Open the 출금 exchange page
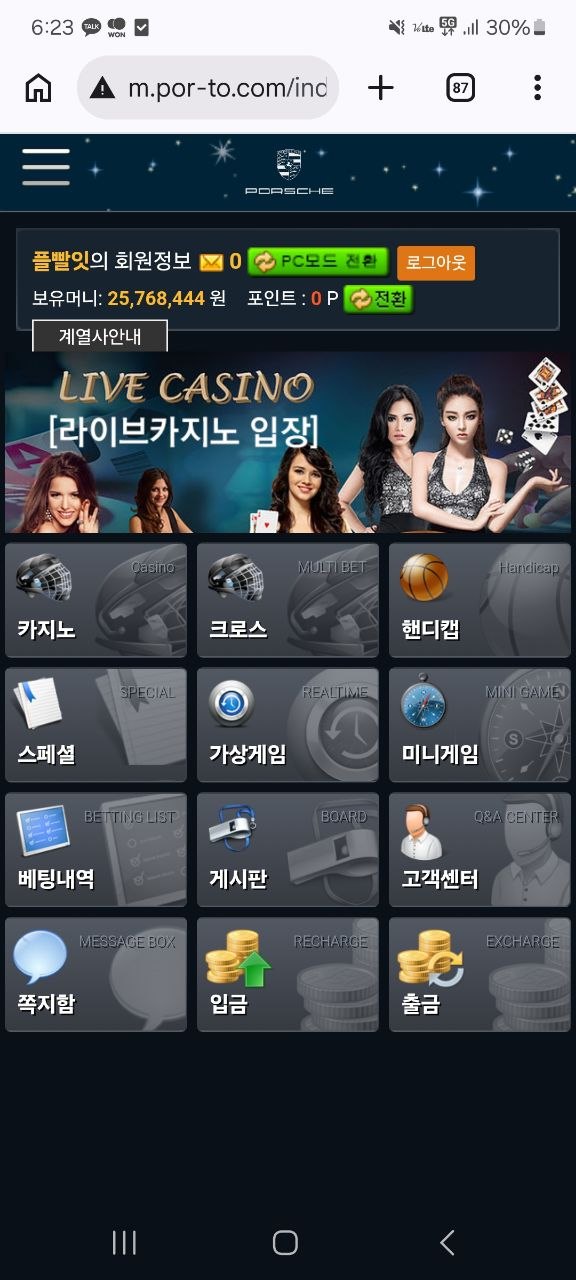Viewport: 576px width, 1280px height. point(480,975)
